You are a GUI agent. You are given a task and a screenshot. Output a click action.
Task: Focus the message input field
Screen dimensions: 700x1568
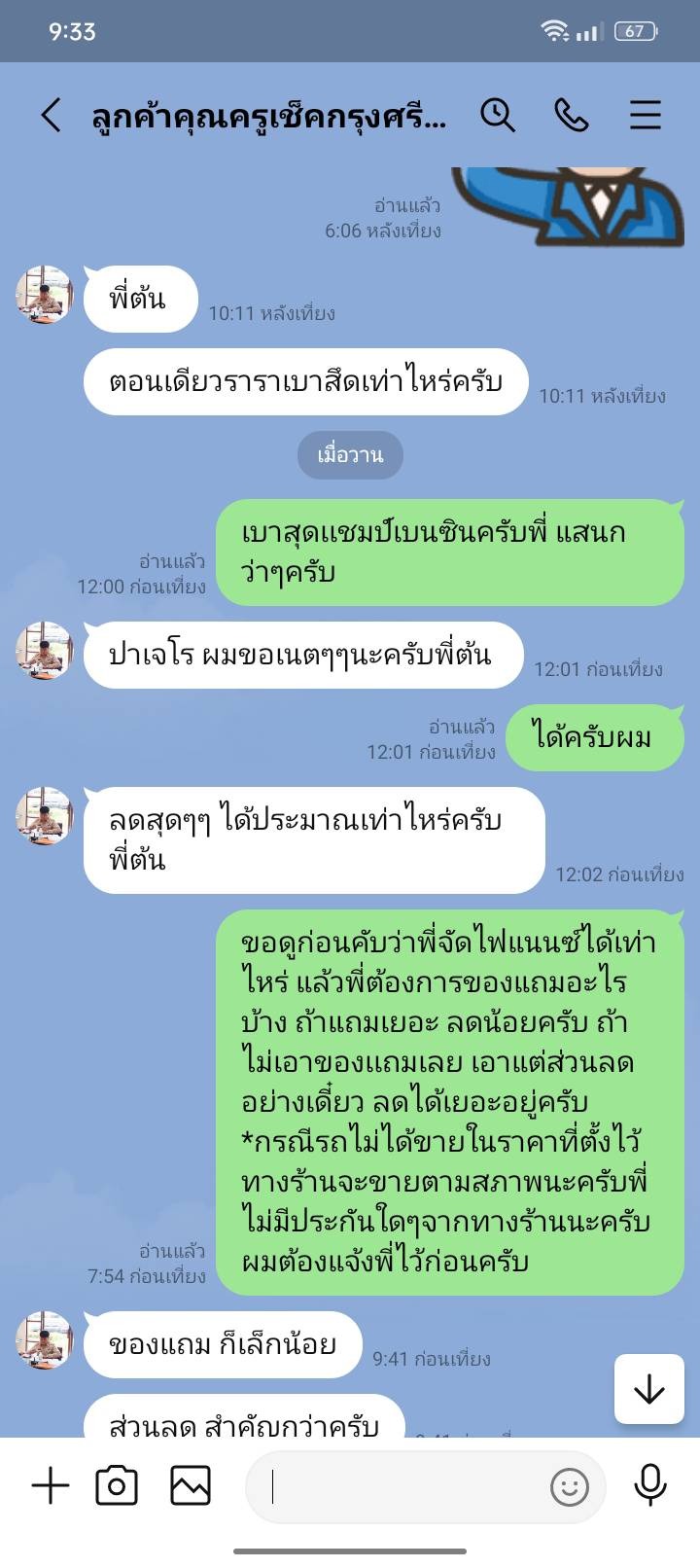[x=399, y=1486]
